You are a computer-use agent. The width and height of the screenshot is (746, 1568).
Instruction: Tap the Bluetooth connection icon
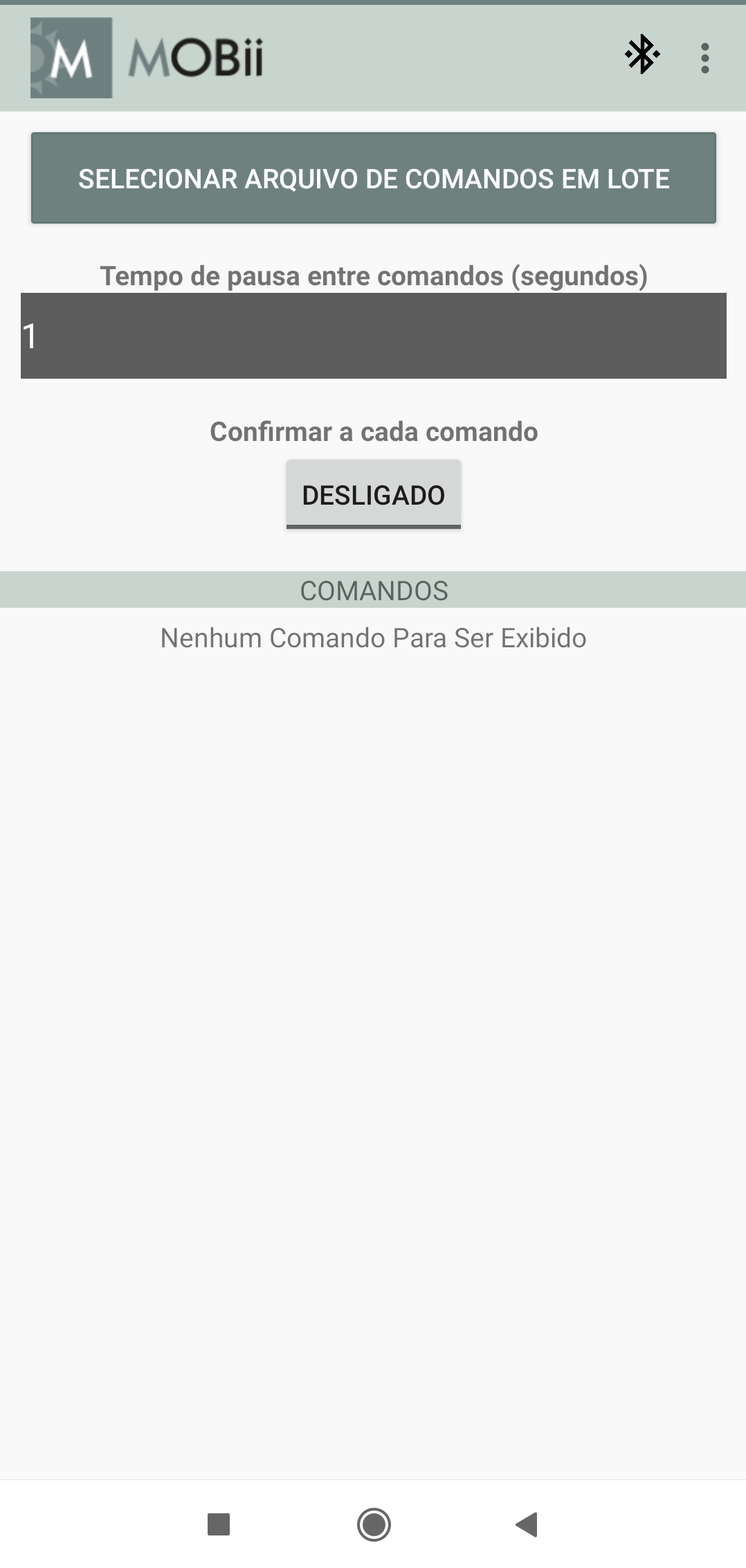(x=642, y=55)
